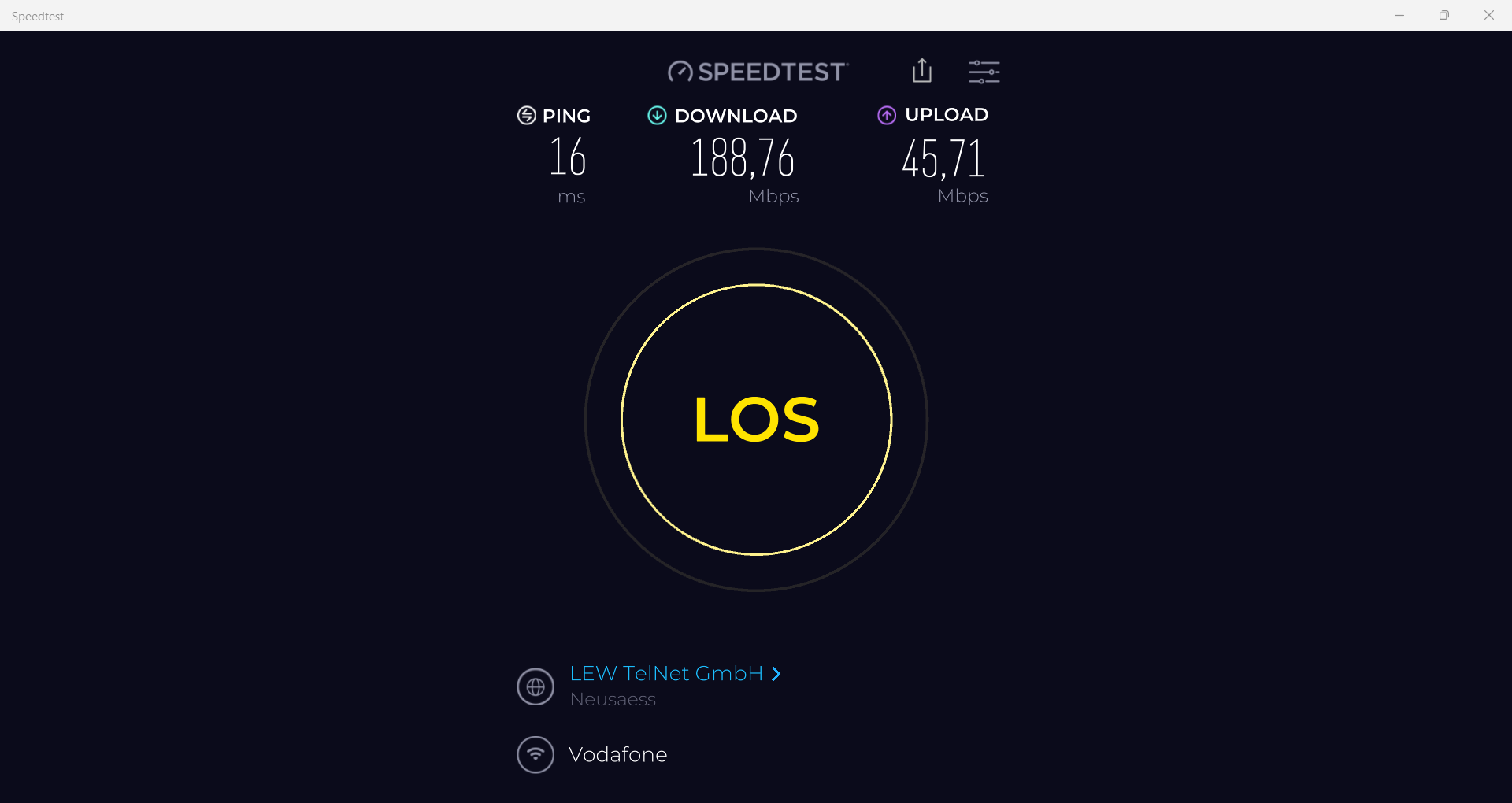Open the Speedtest settings sliders
Viewport: 1512px width, 803px height.
(x=984, y=72)
